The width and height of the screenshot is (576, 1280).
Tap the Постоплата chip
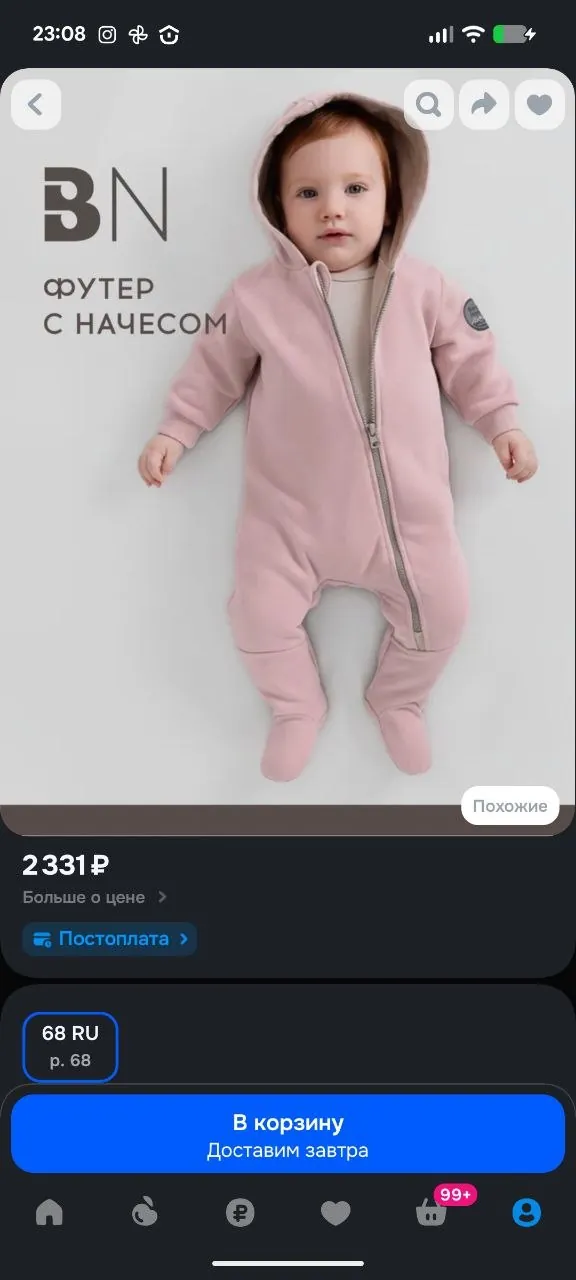pos(110,939)
